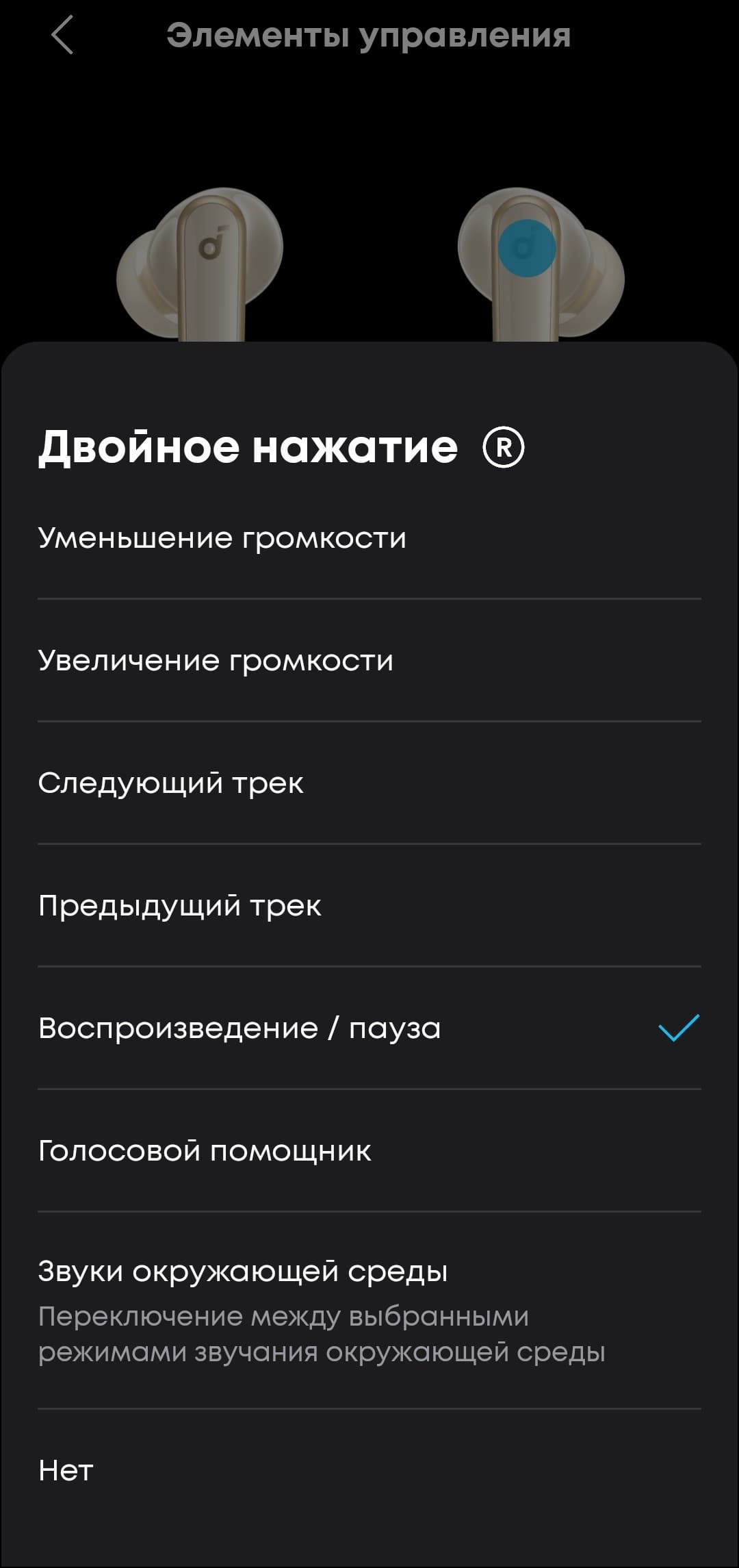Assign Голосовой помощник to double tap
The width and height of the screenshot is (739, 1568).
point(205,1151)
